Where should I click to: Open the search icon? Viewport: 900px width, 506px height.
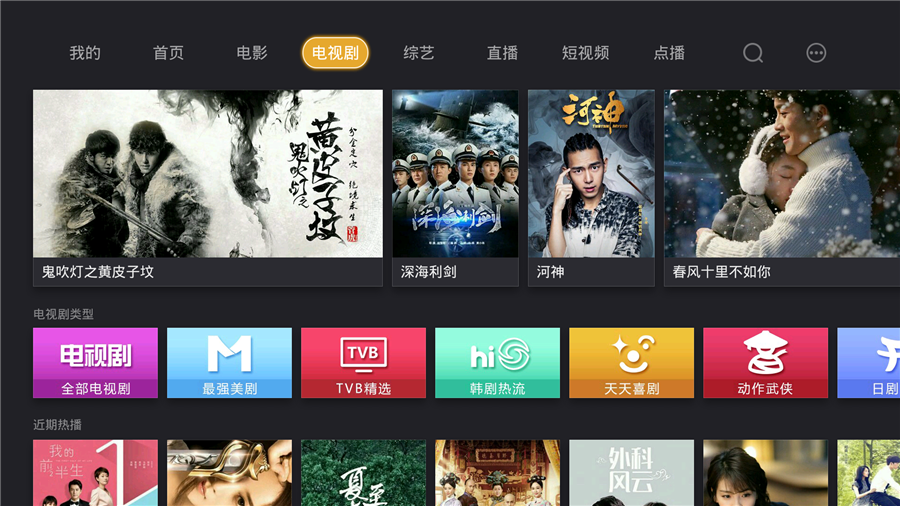[x=753, y=53]
